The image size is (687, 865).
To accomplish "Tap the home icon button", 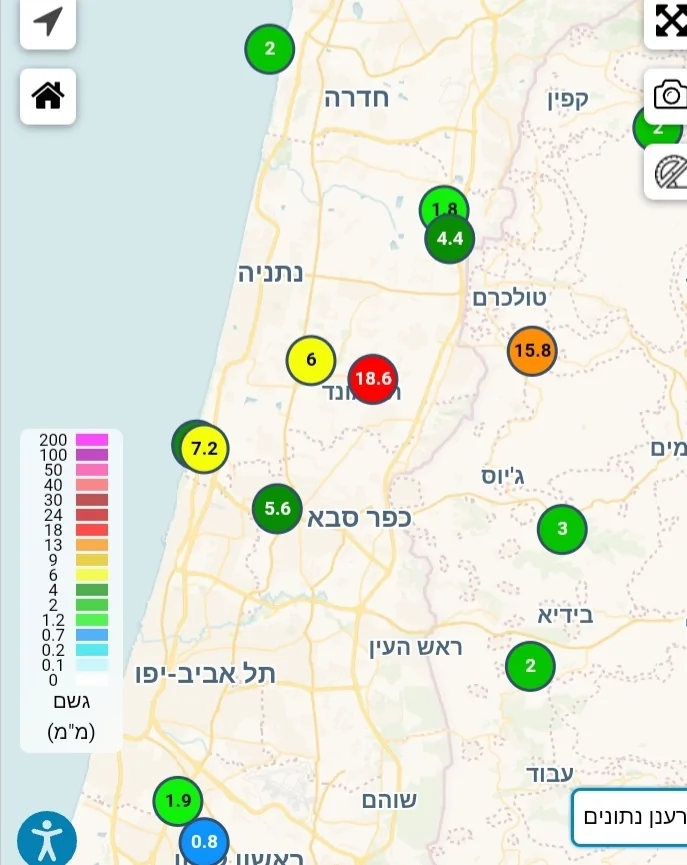I will click(x=48, y=96).
